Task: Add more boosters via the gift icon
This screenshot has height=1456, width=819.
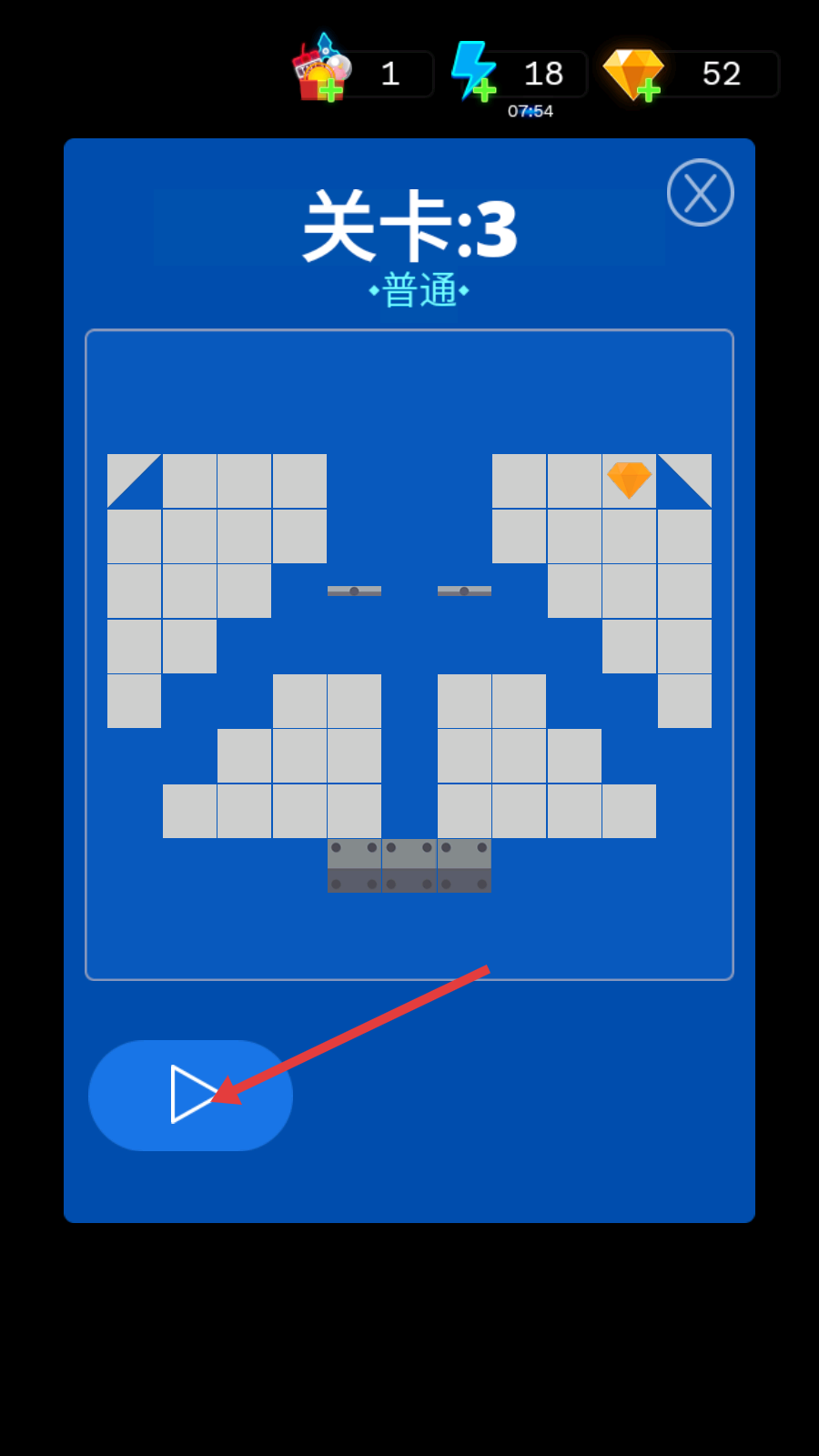Action: click(320, 71)
